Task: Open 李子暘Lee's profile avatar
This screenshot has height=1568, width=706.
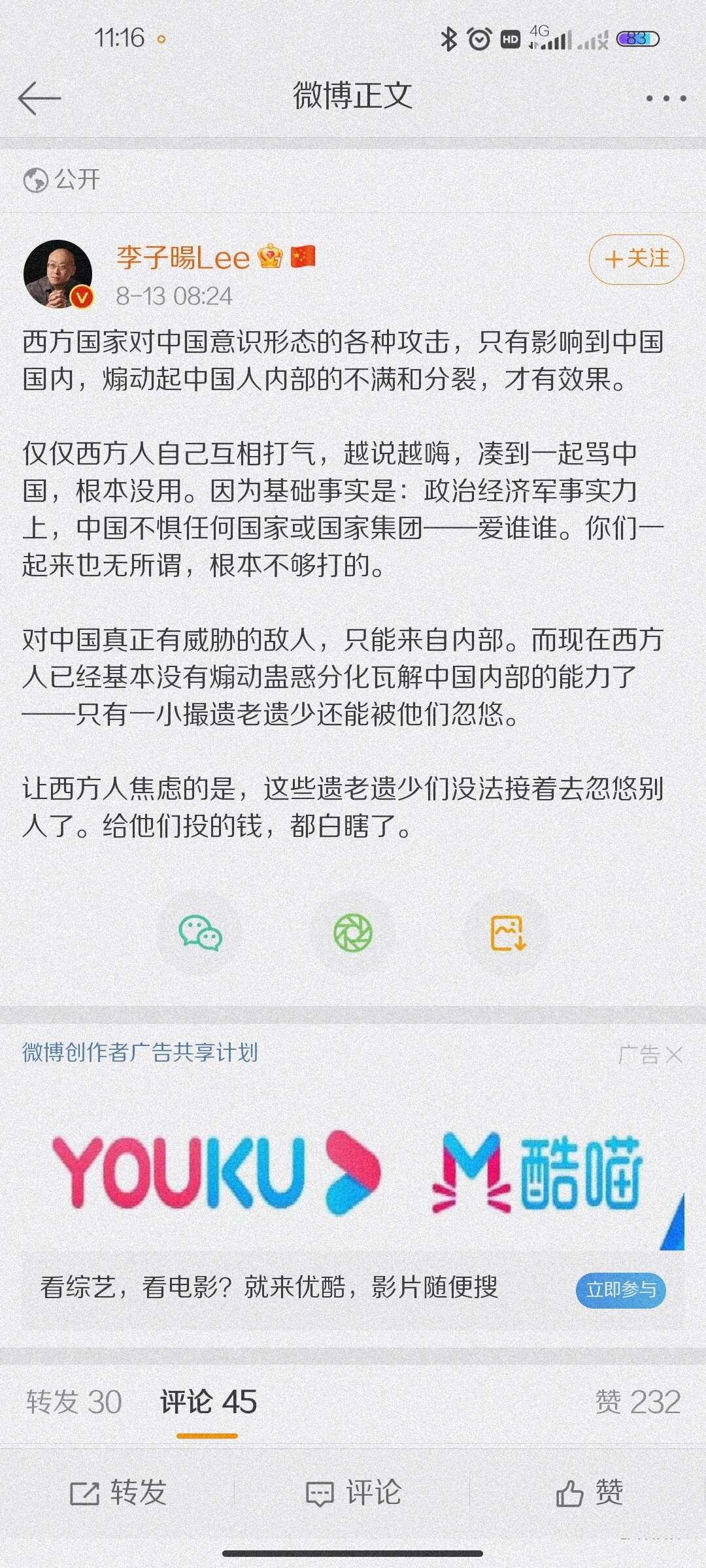Action: (x=58, y=274)
